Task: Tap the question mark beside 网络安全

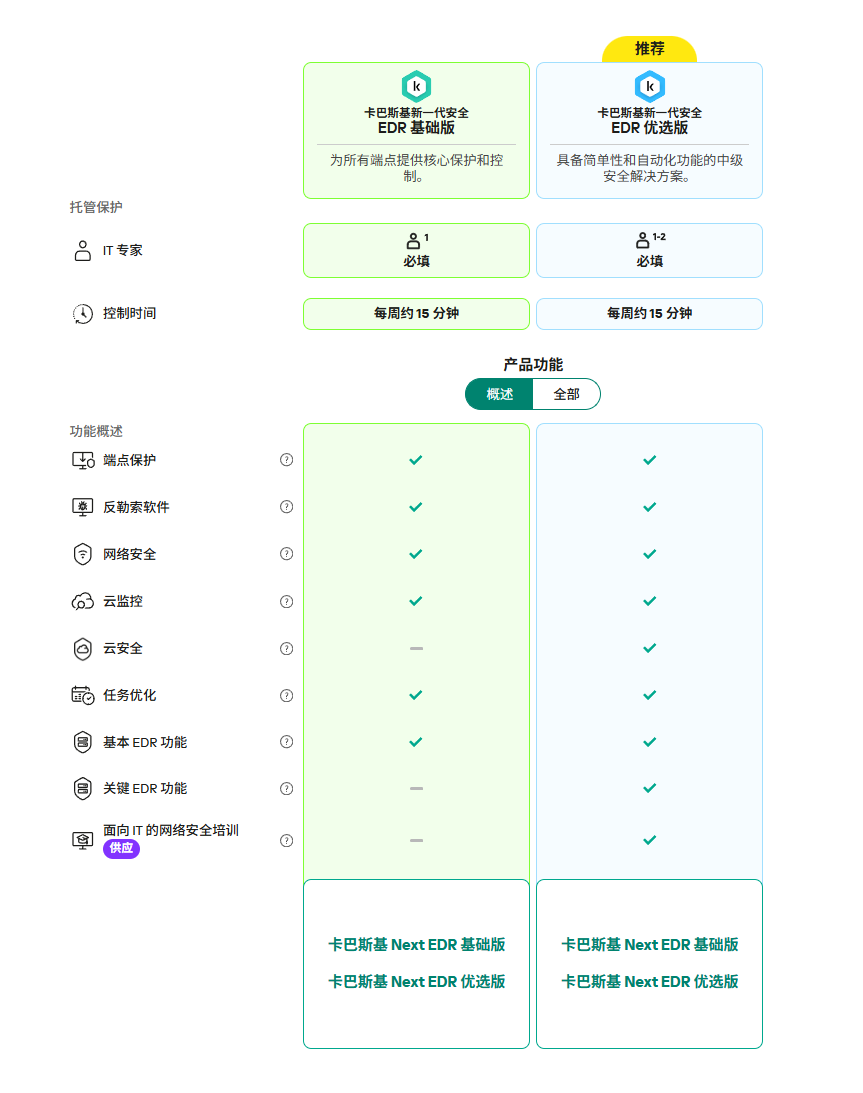Action: 287,554
